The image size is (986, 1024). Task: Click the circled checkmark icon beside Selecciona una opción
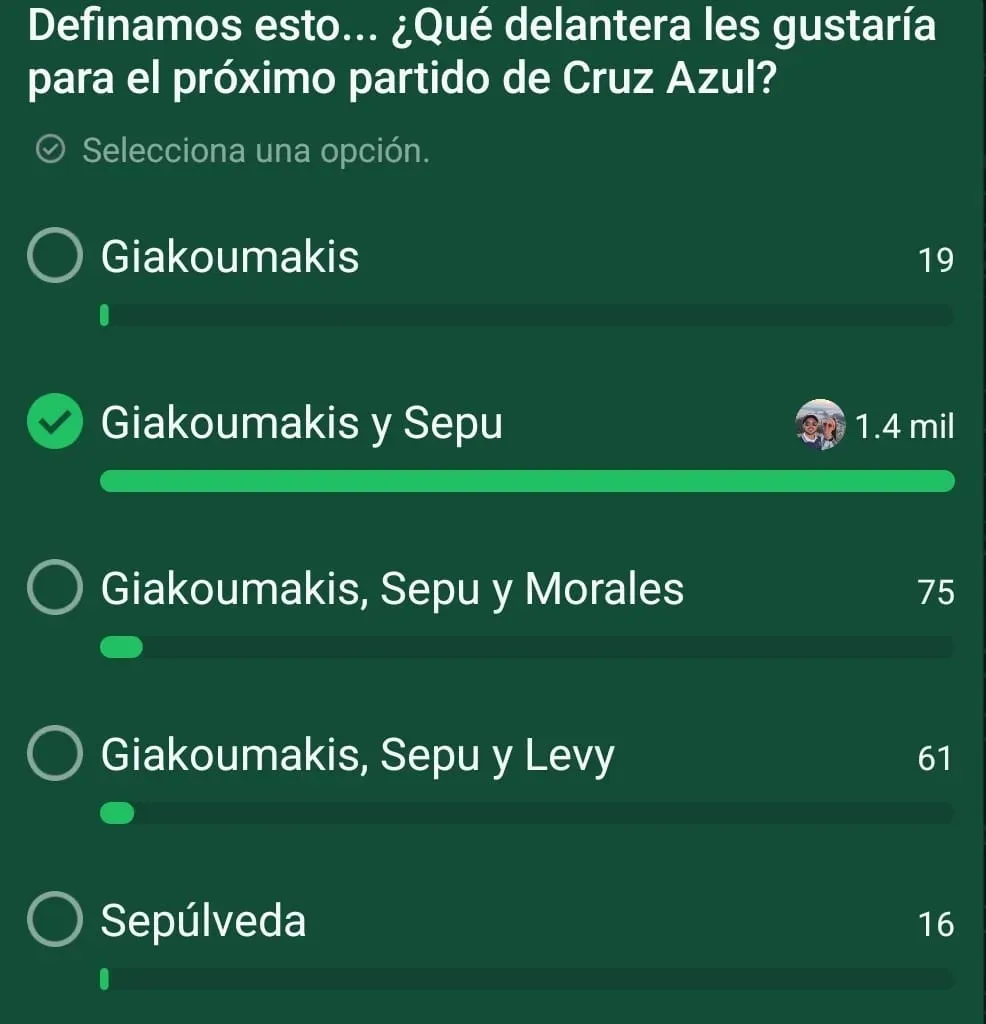(51, 150)
